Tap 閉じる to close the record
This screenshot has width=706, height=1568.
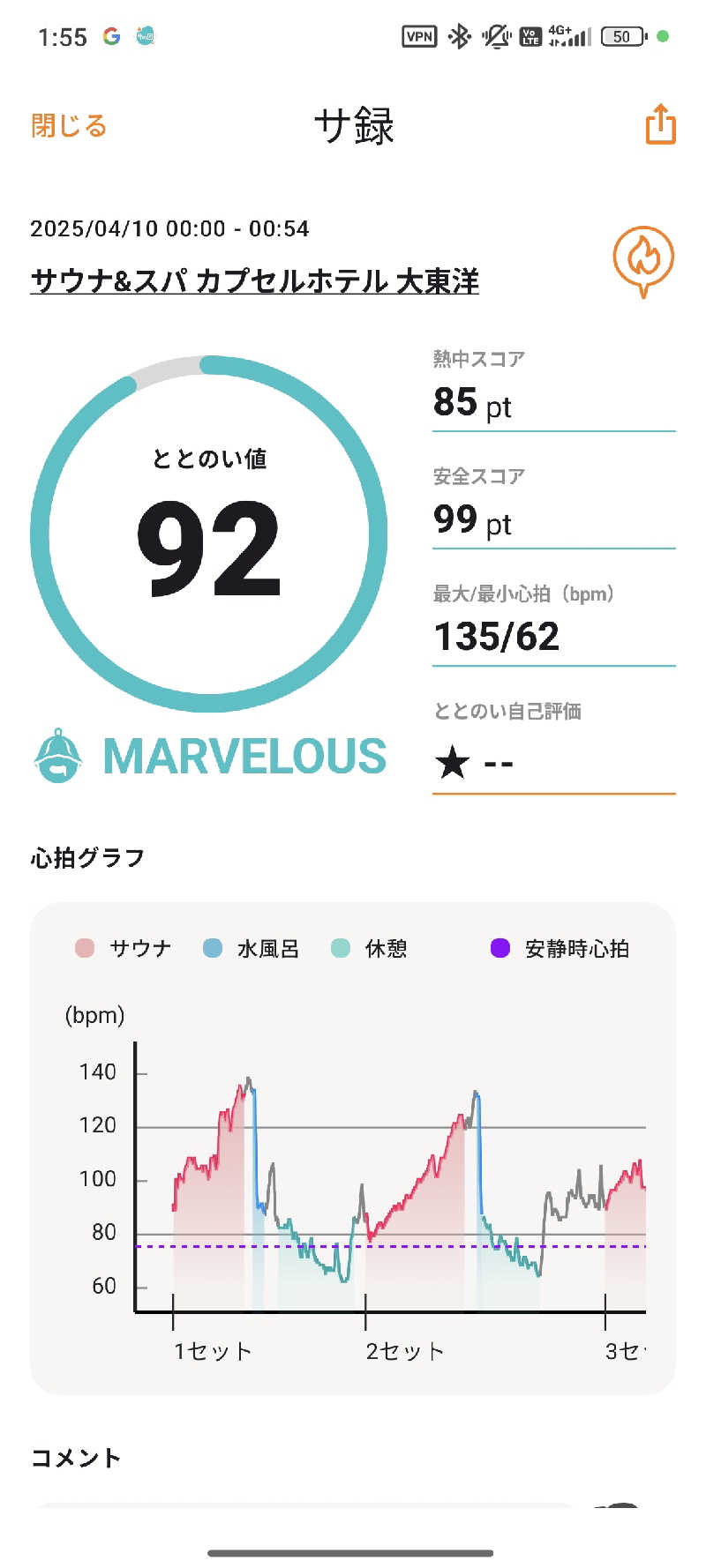click(x=69, y=126)
